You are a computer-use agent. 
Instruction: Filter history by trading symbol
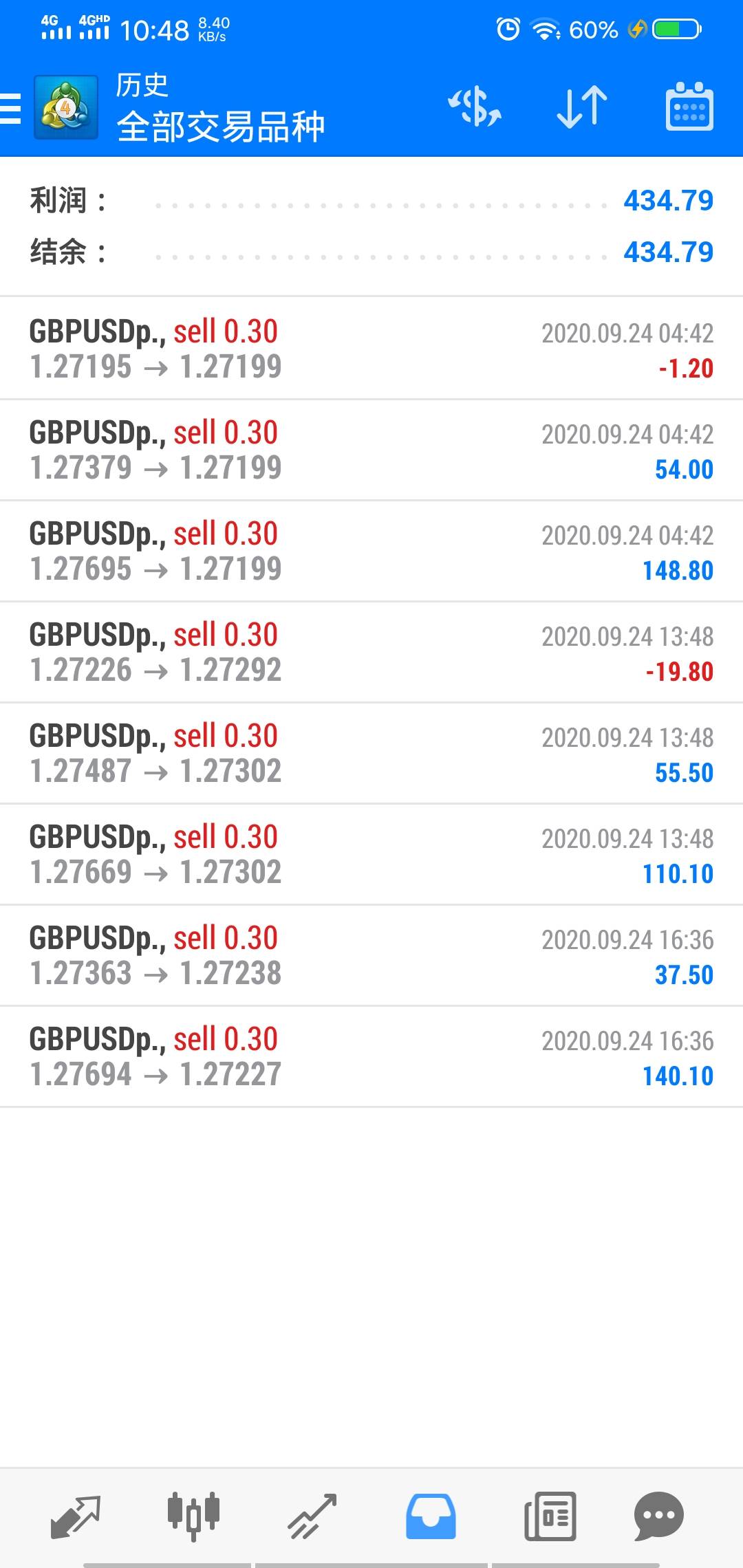[x=475, y=107]
